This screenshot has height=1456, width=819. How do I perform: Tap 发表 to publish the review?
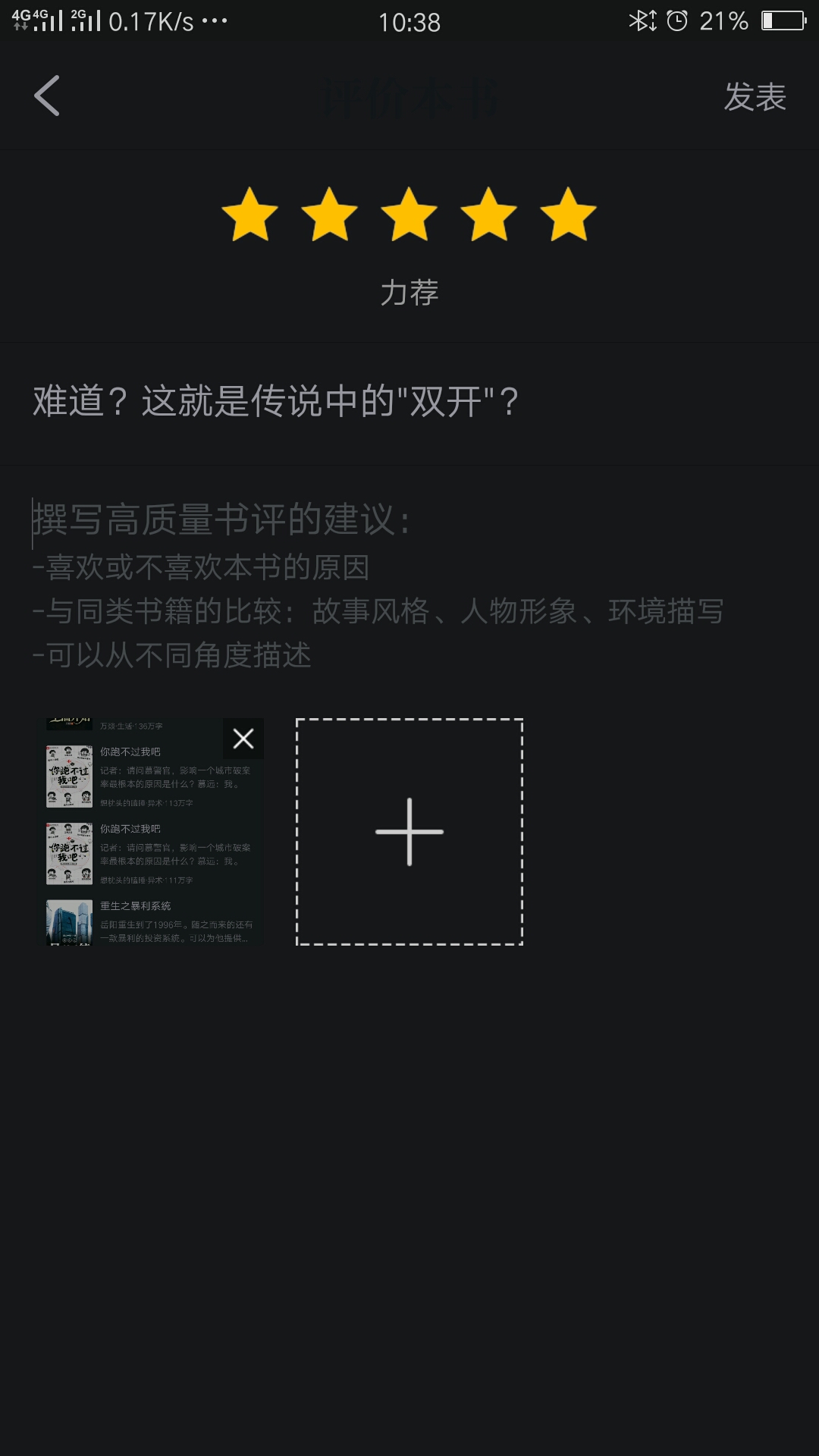[755, 97]
